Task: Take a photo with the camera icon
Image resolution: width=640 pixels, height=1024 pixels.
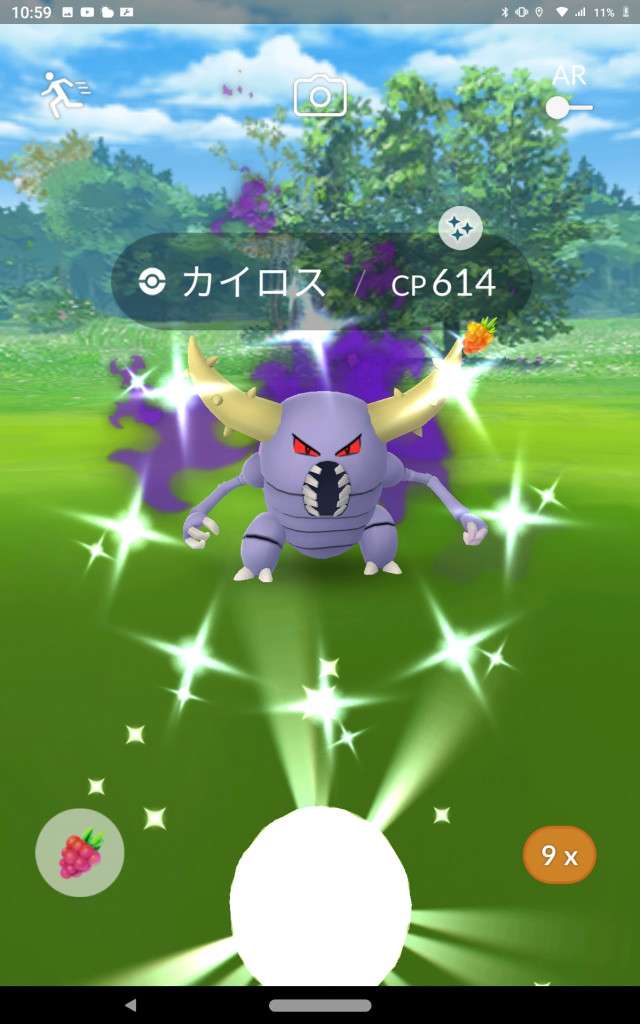Action: (x=320, y=96)
